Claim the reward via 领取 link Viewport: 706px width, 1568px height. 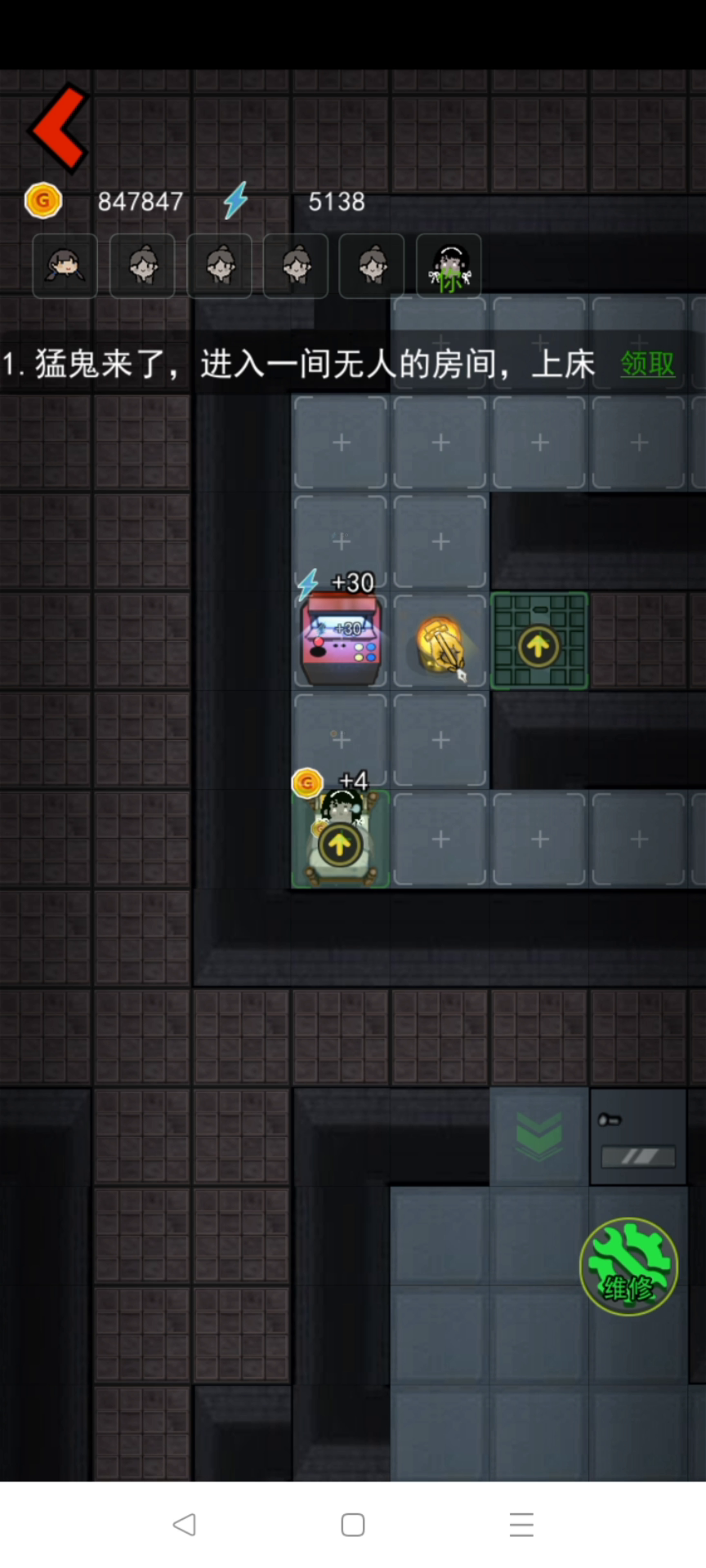pos(647,363)
